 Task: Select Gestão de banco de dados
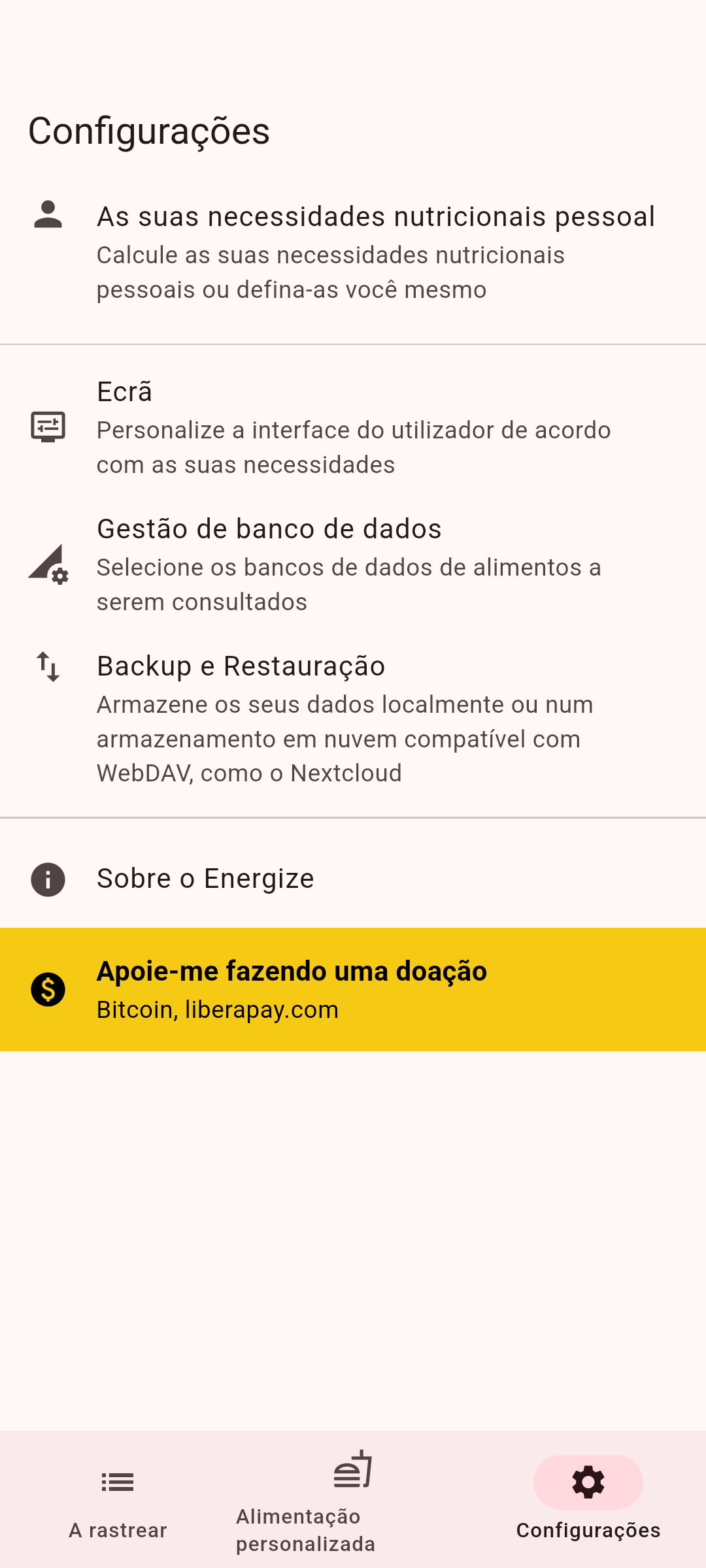353,564
